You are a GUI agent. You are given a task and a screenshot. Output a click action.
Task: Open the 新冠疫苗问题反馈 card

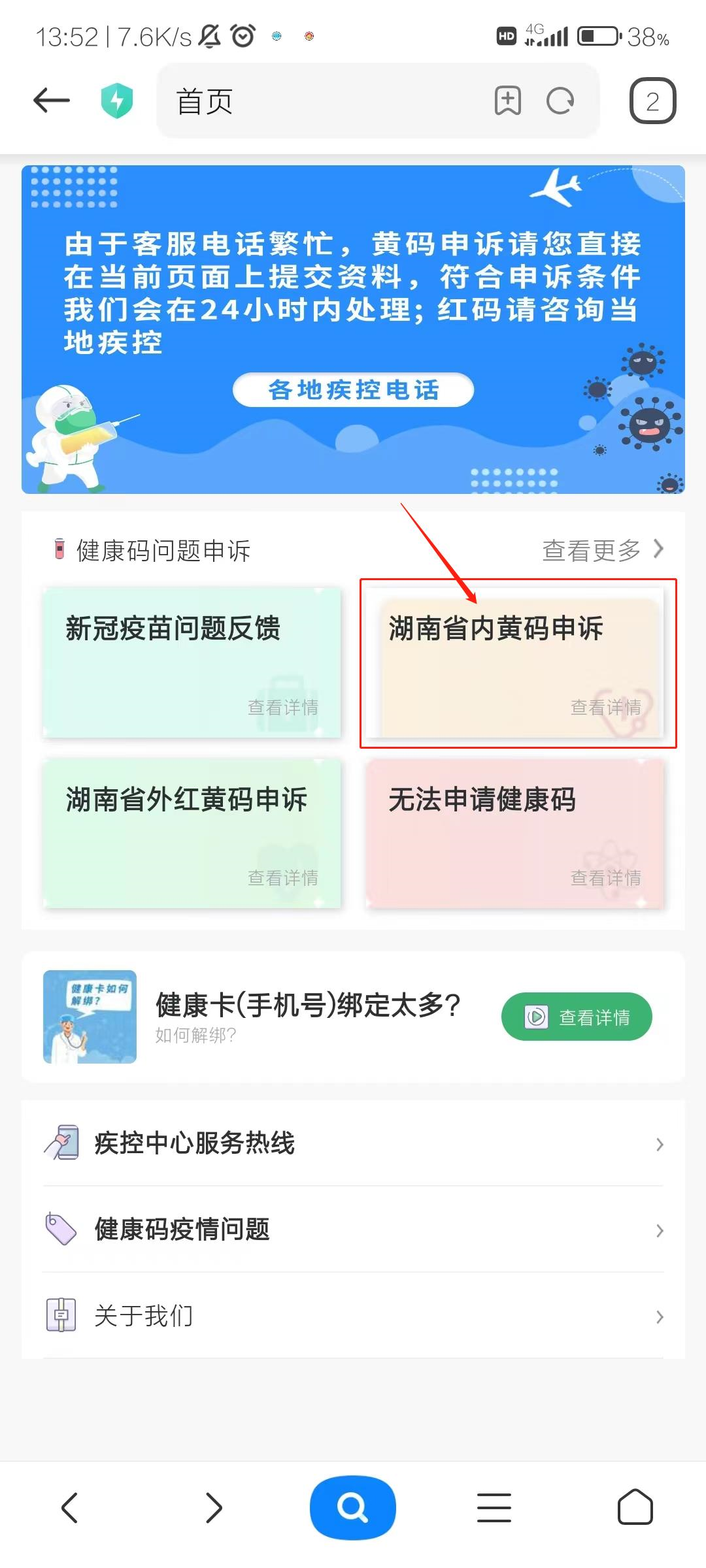tap(192, 662)
